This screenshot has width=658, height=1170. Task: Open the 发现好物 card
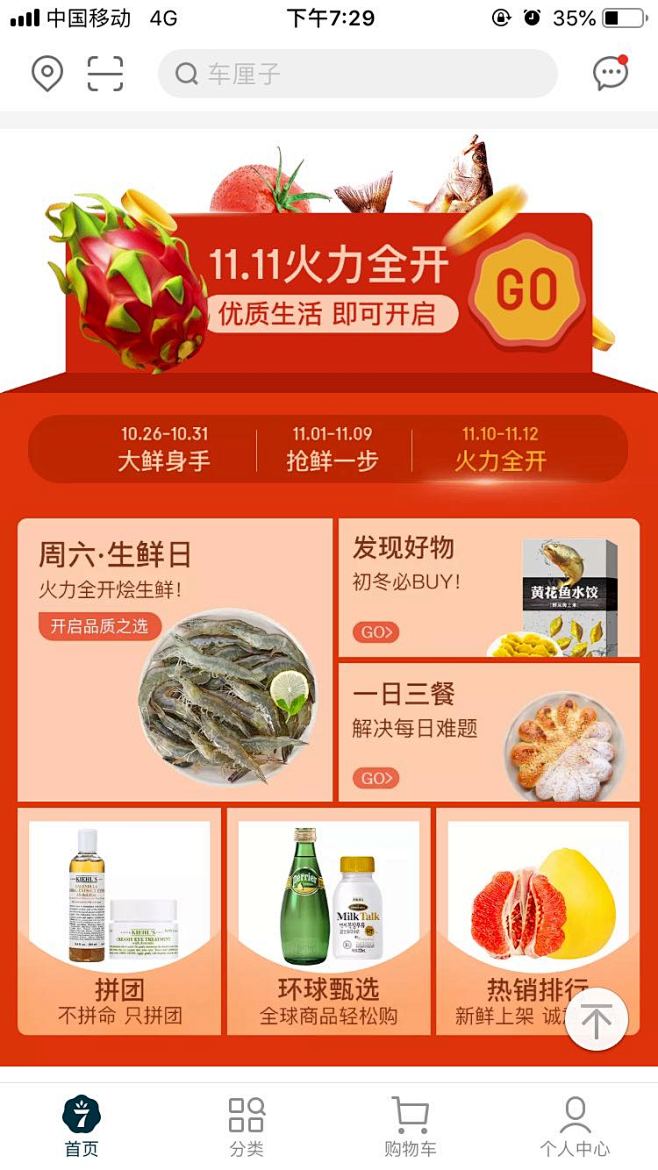[x=488, y=588]
